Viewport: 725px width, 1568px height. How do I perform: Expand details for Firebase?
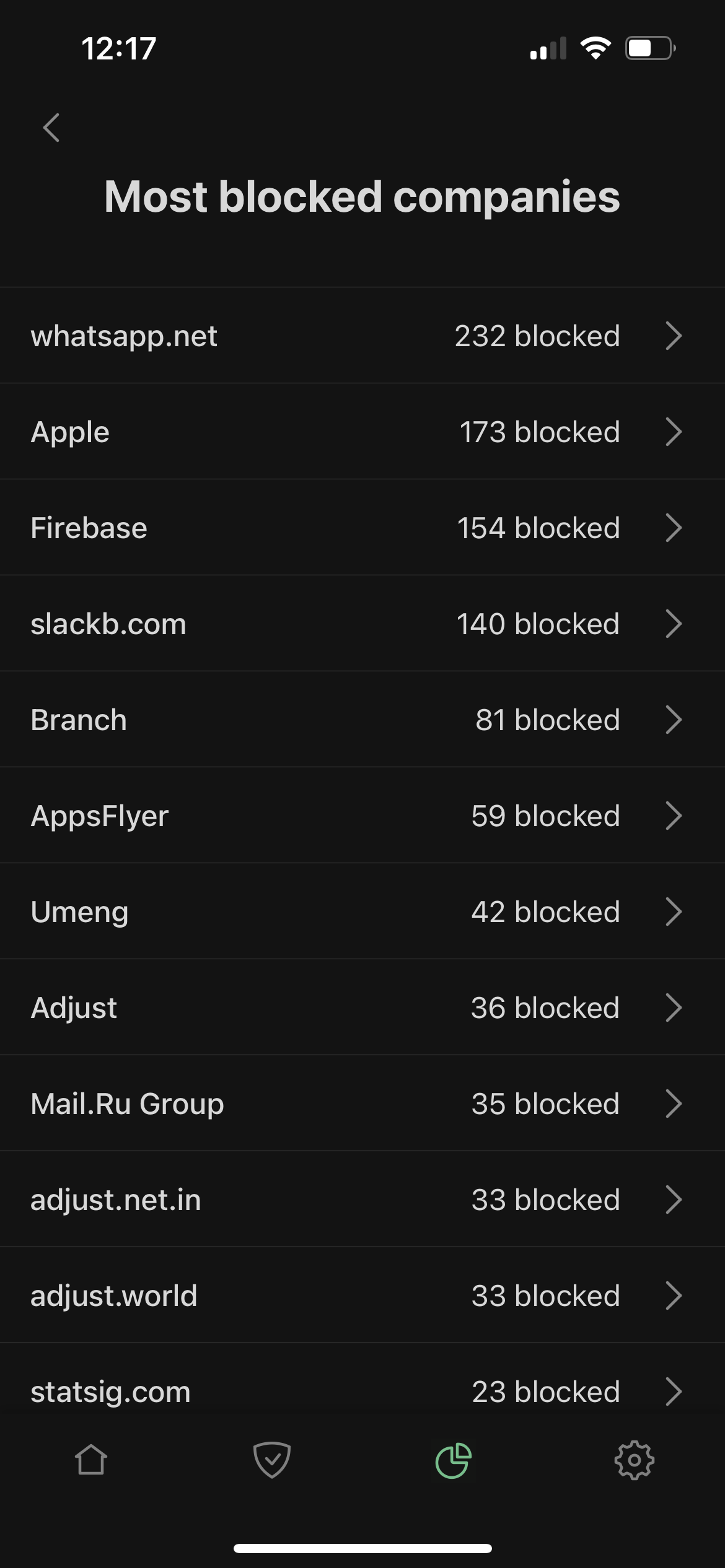[362, 528]
